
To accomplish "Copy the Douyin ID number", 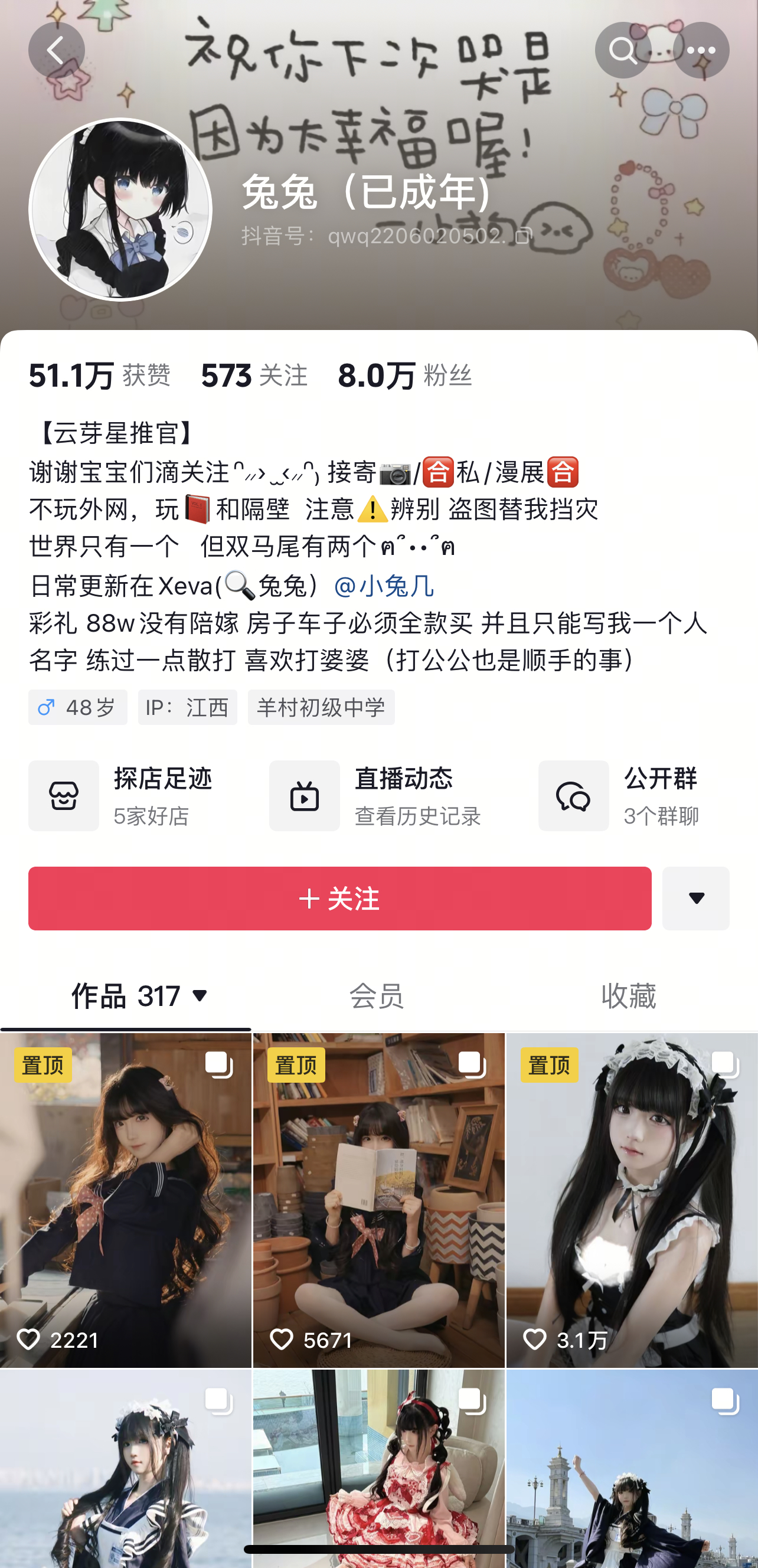I will 523,236.
